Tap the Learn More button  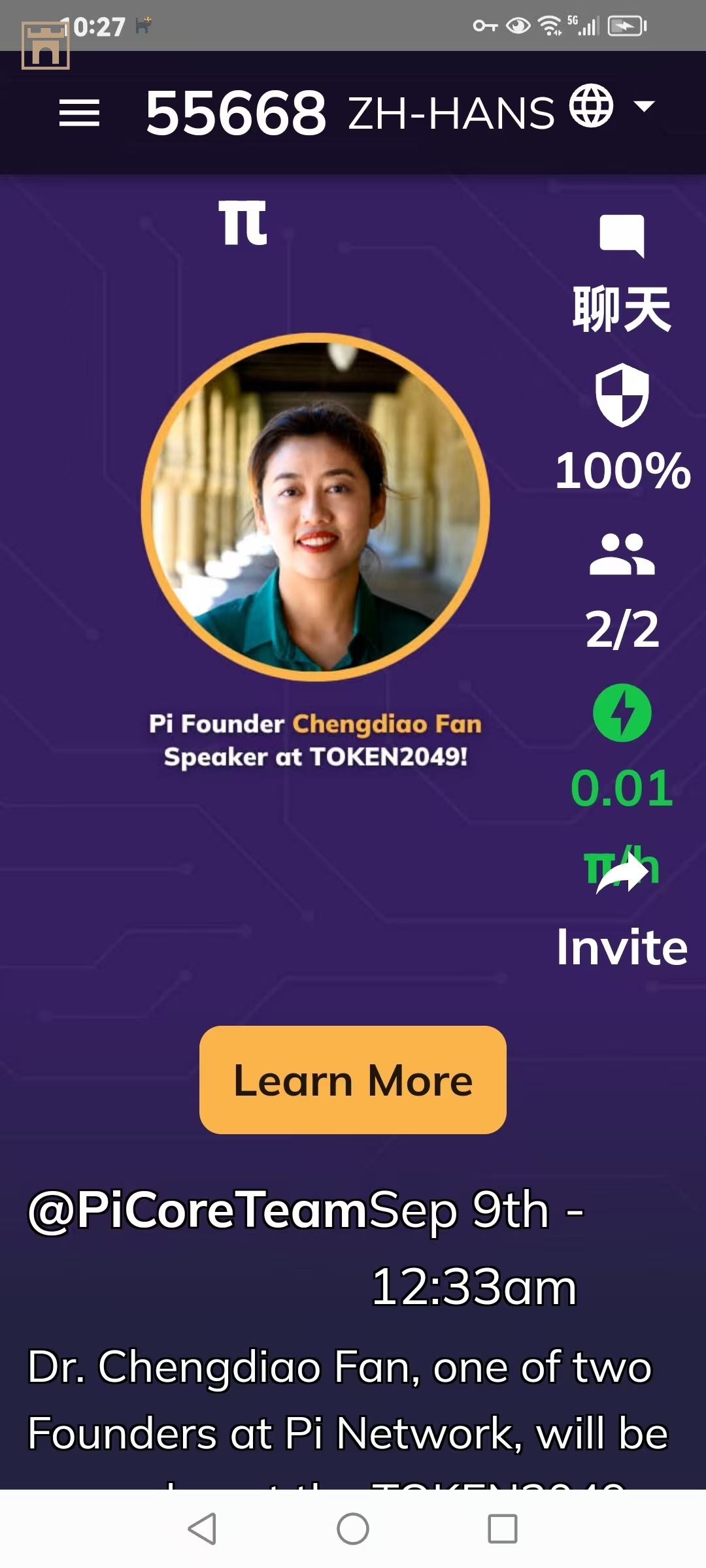pyautogui.click(x=353, y=1080)
